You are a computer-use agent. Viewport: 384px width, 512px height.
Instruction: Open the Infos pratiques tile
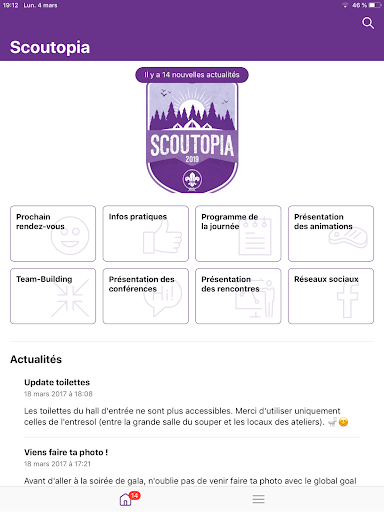click(x=146, y=233)
